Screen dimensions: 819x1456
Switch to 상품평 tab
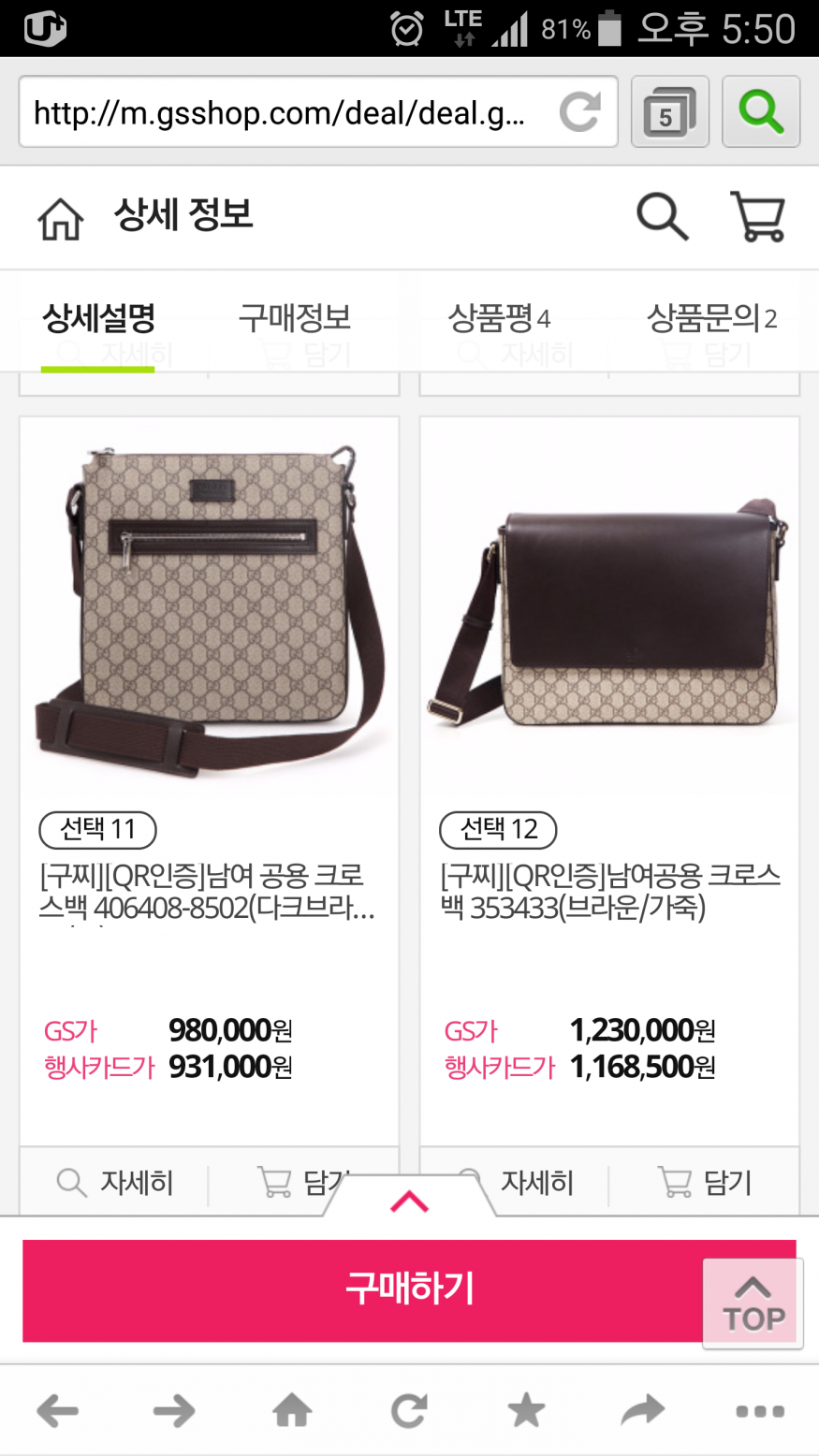point(498,318)
